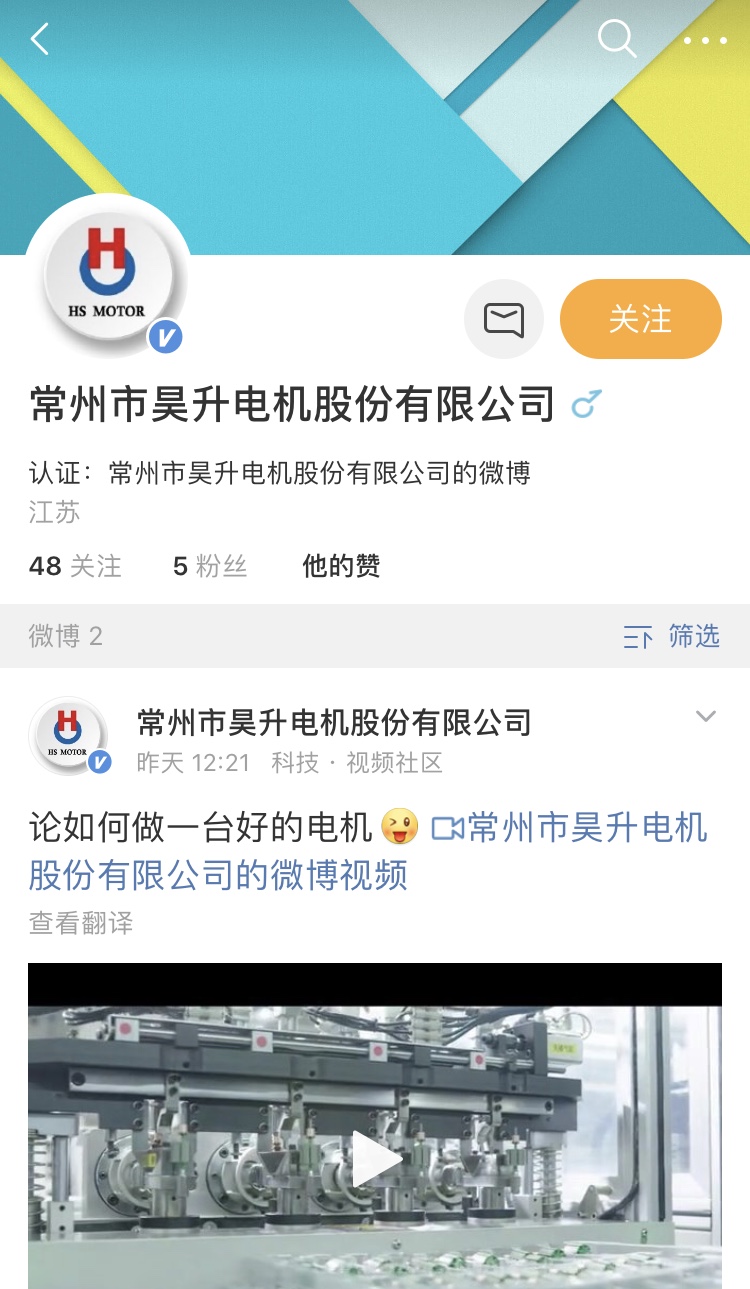750x1289 pixels.
Task: Open the 5 粉丝 followers list
Action: pos(210,566)
